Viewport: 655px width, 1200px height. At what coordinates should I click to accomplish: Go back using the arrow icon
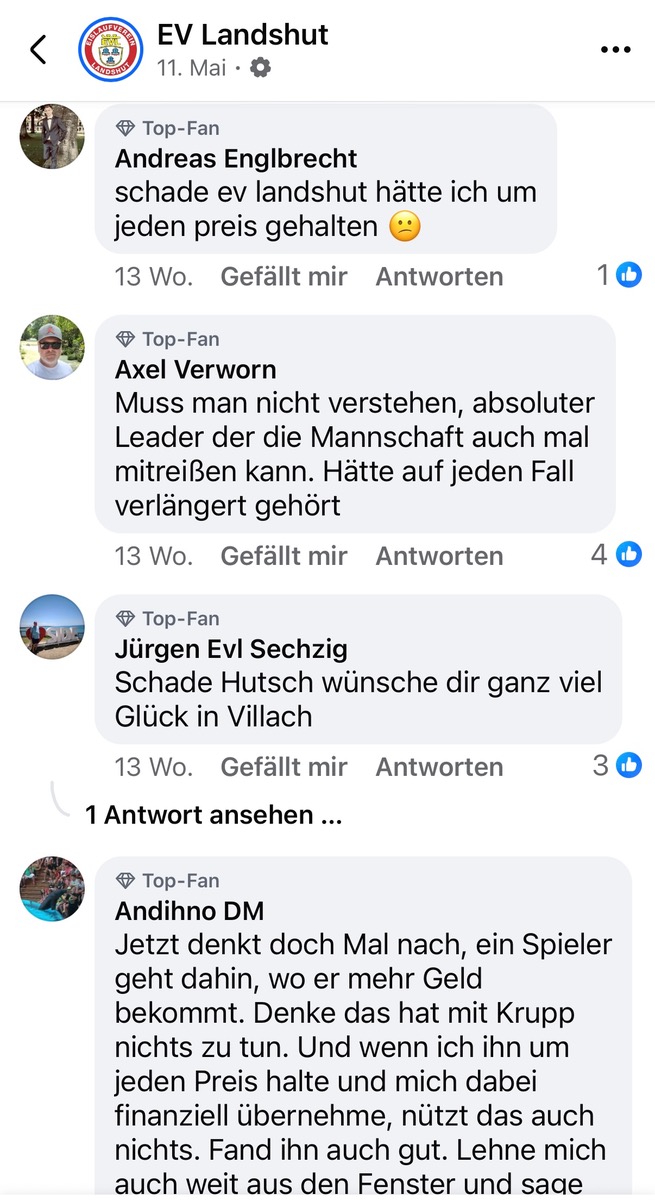[38, 49]
